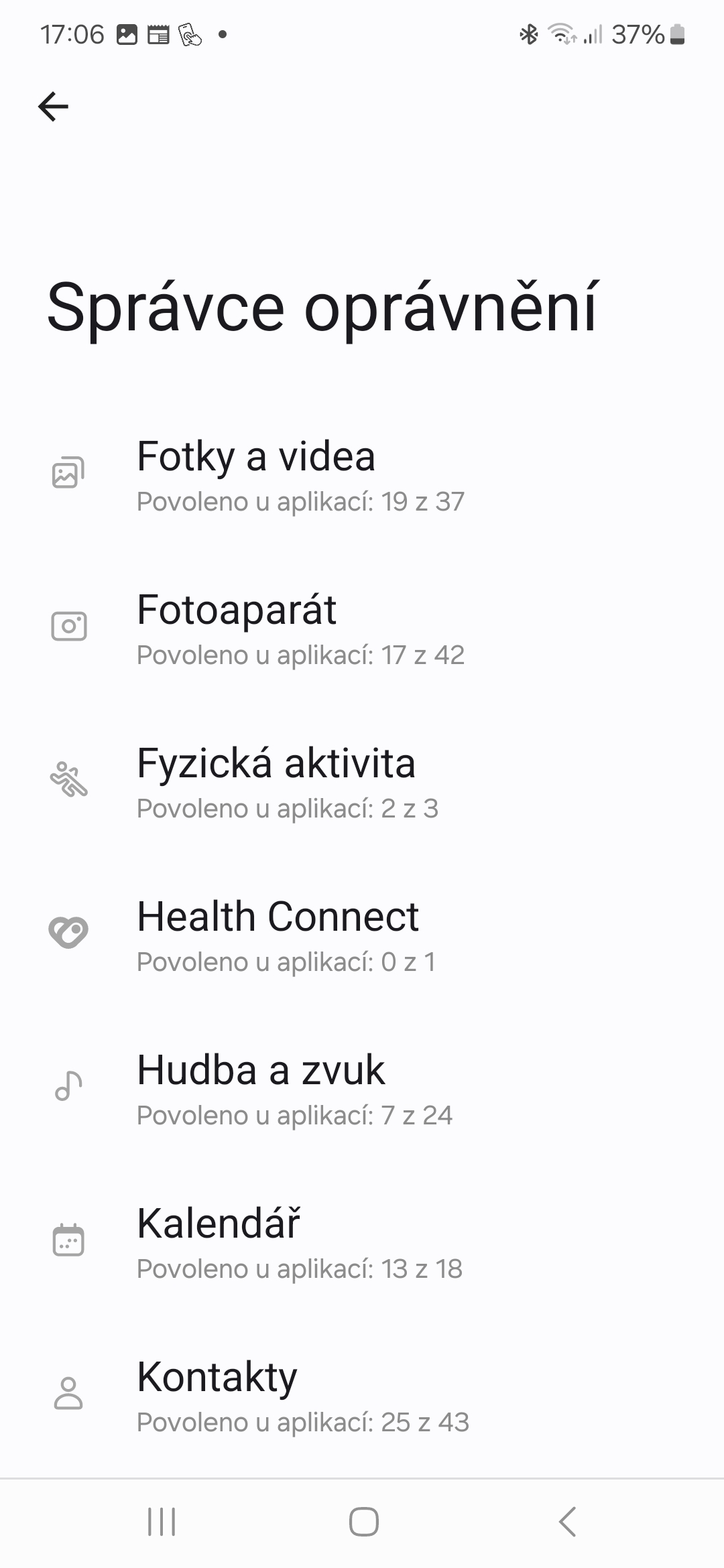724x1568 pixels.
Task: Click the Fyzická aktivita running figure icon
Action: 68,778
